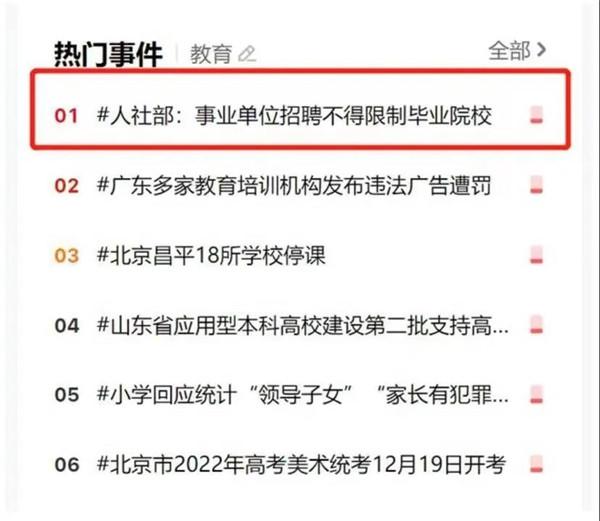
Task: Open topic 广东多家教育培训机构发布违法广告遭罚
Action: [294, 185]
